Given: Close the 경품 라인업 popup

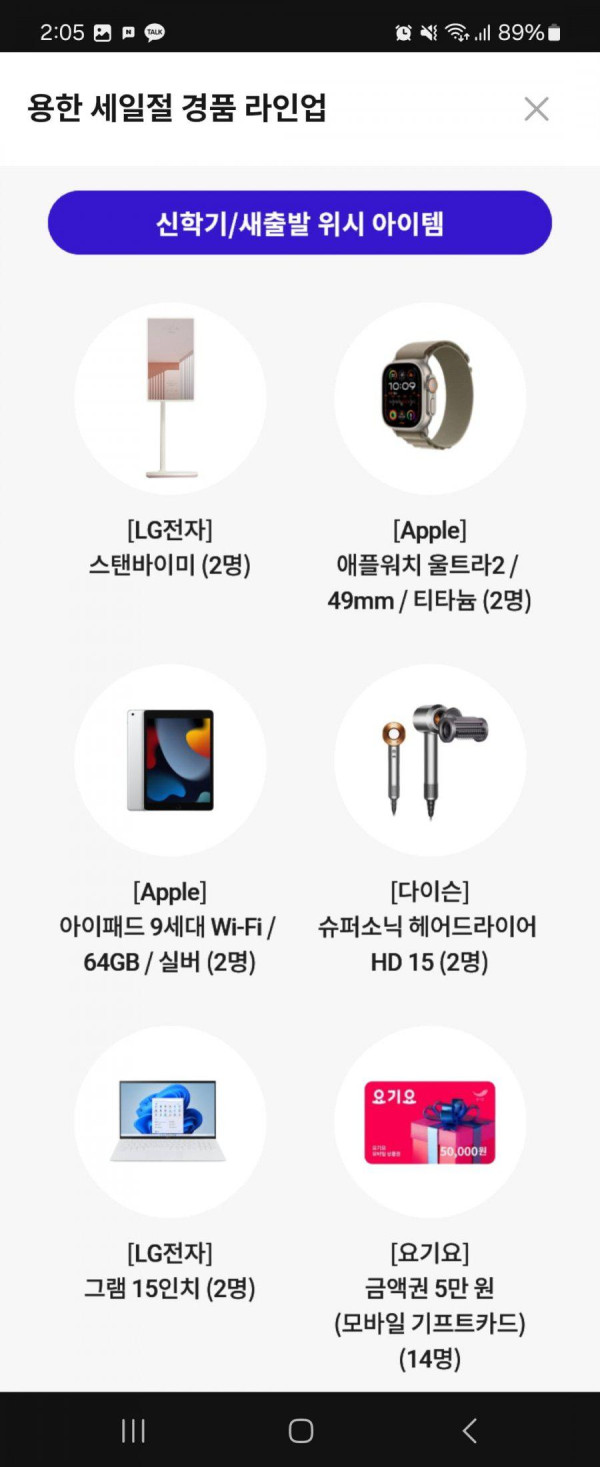Looking at the screenshot, I should (537, 109).
